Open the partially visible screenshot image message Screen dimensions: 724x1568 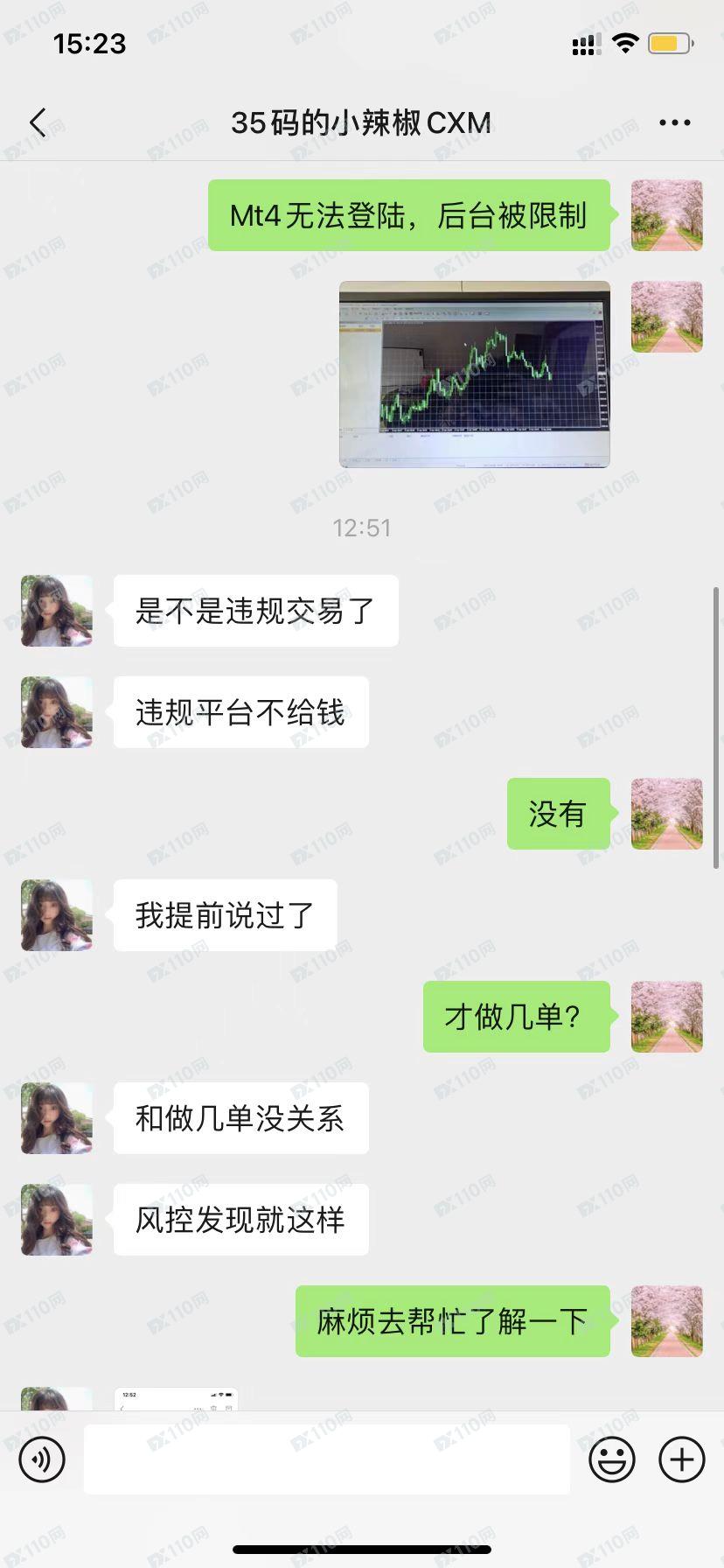[176, 1398]
